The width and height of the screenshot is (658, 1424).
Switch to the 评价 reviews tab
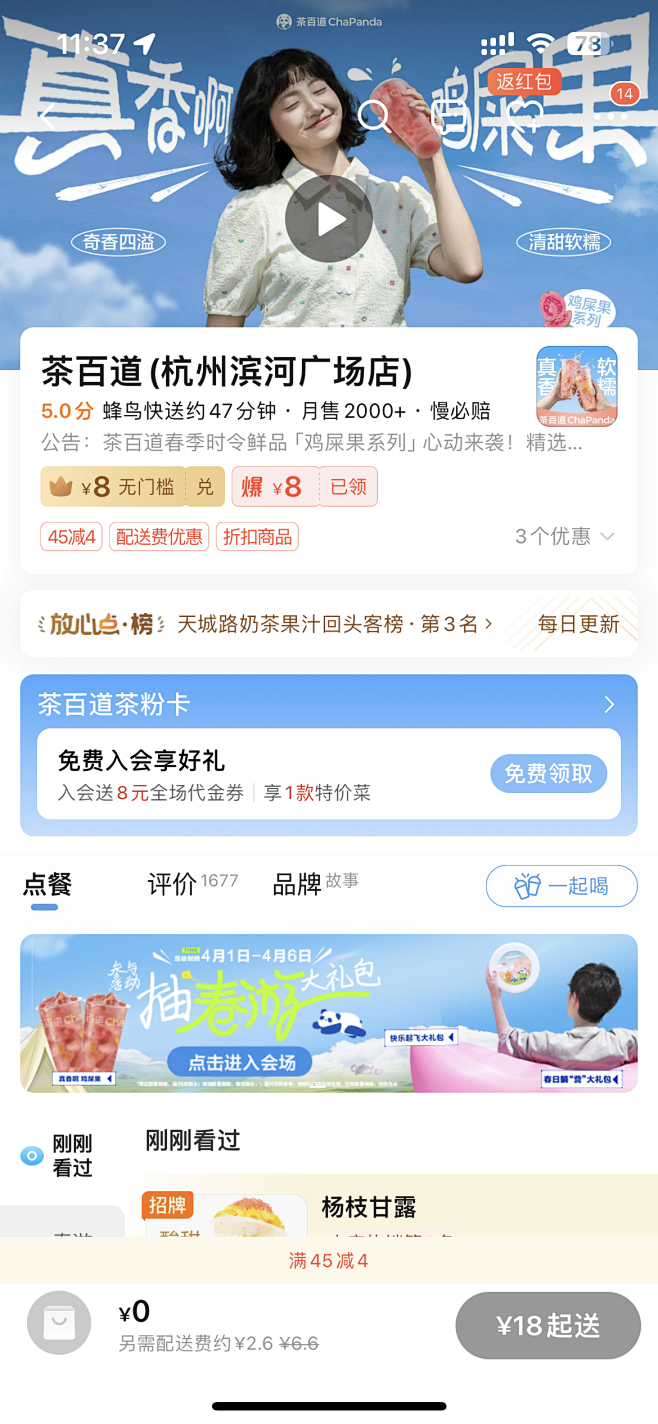pyautogui.click(x=172, y=884)
